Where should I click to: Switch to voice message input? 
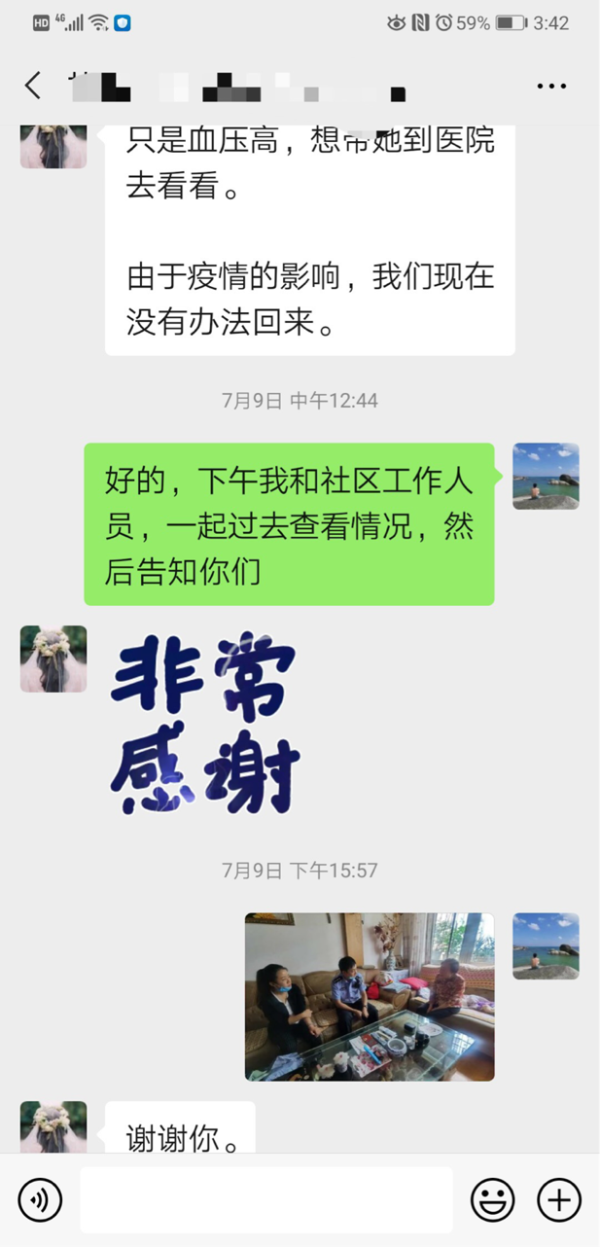[x=40, y=1199]
